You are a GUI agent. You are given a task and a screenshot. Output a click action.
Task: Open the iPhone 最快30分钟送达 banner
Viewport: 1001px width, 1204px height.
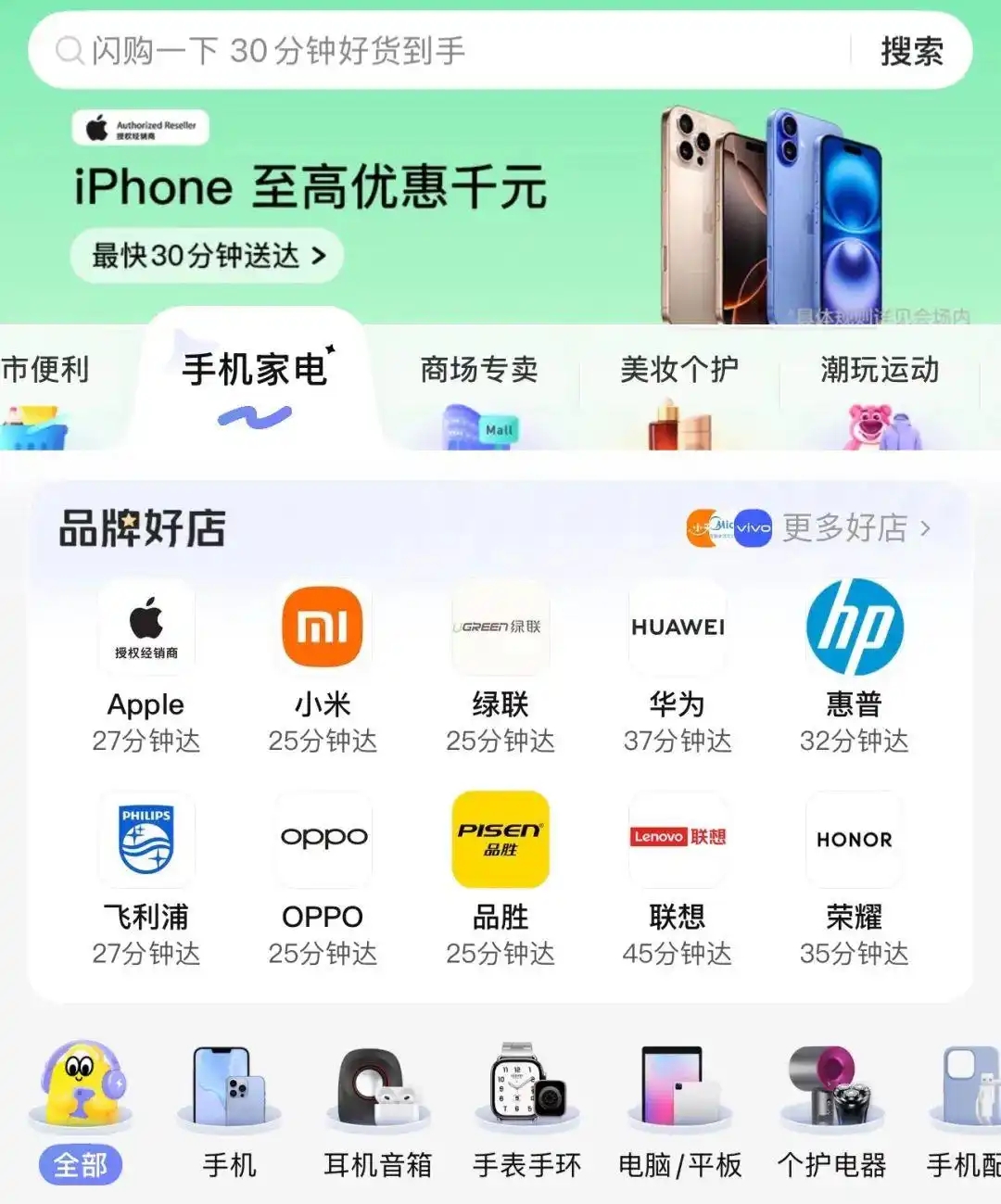click(208, 255)
